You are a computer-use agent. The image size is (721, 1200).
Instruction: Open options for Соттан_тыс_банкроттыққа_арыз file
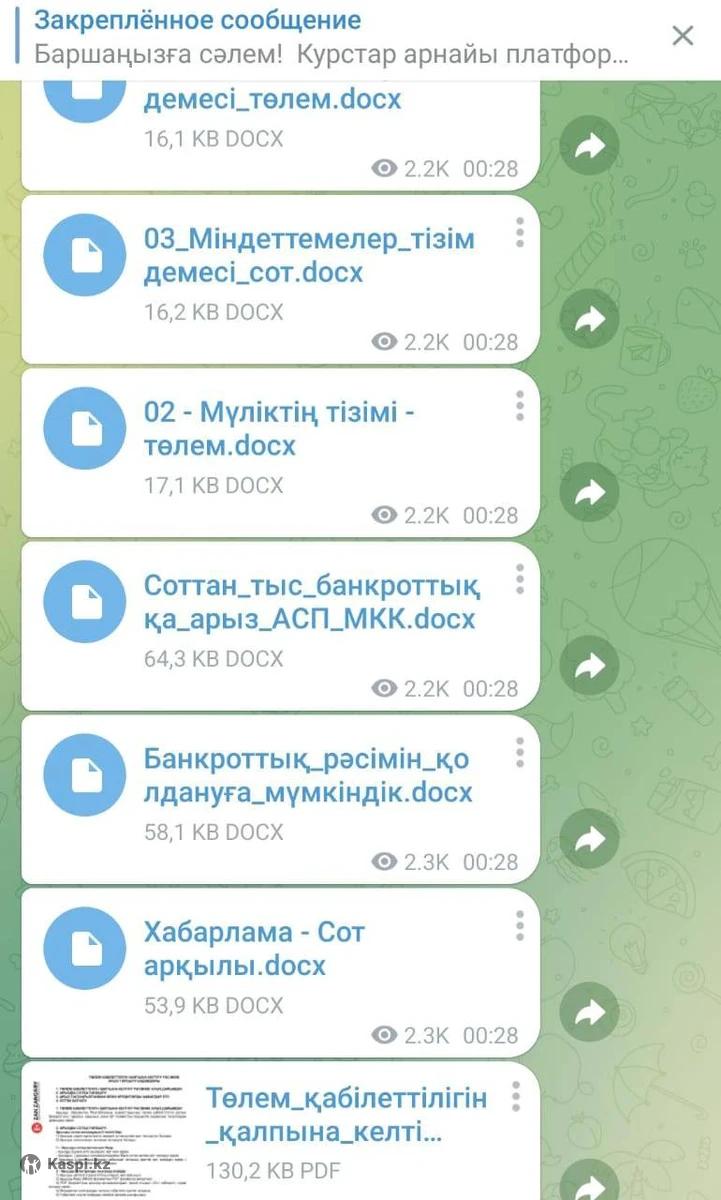coord(519,578)
